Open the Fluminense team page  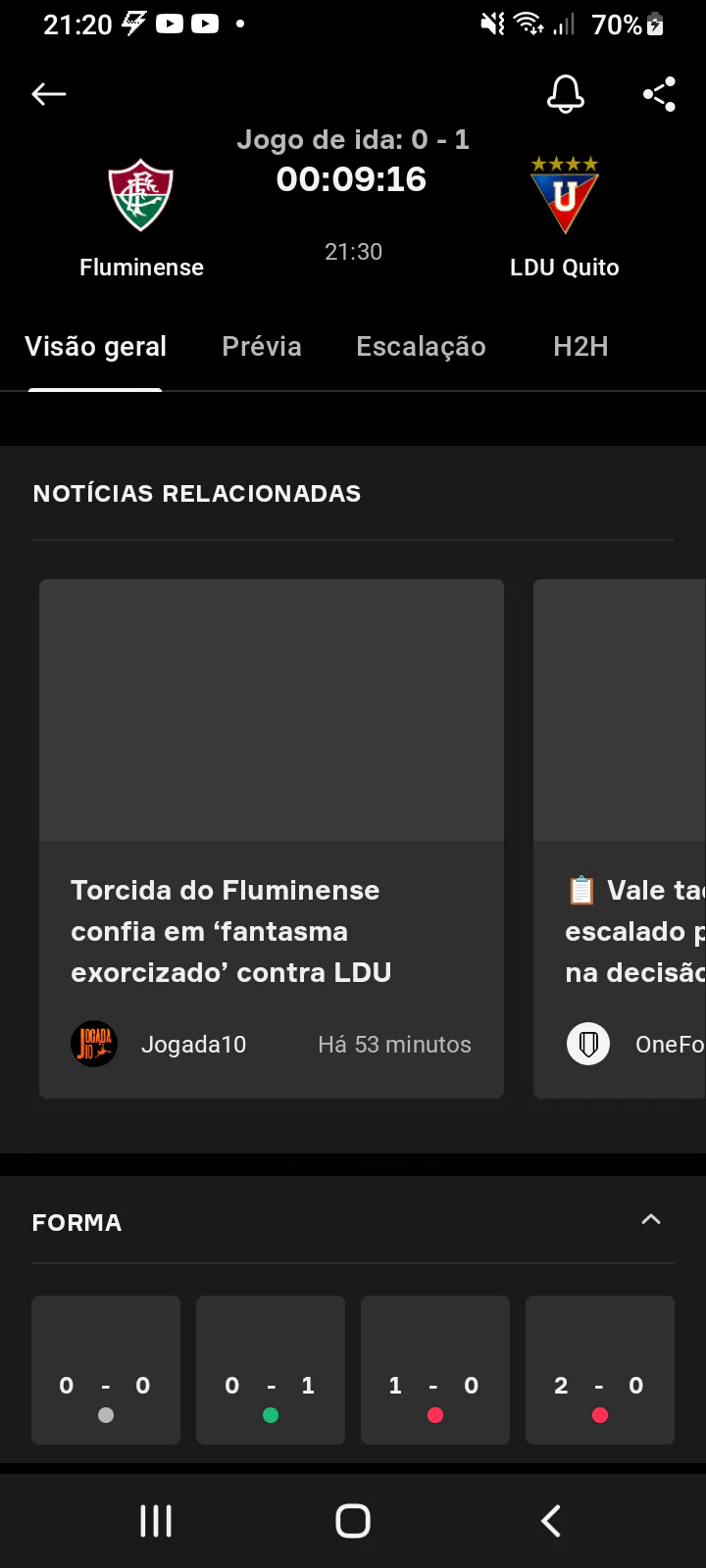click(141, 220)
